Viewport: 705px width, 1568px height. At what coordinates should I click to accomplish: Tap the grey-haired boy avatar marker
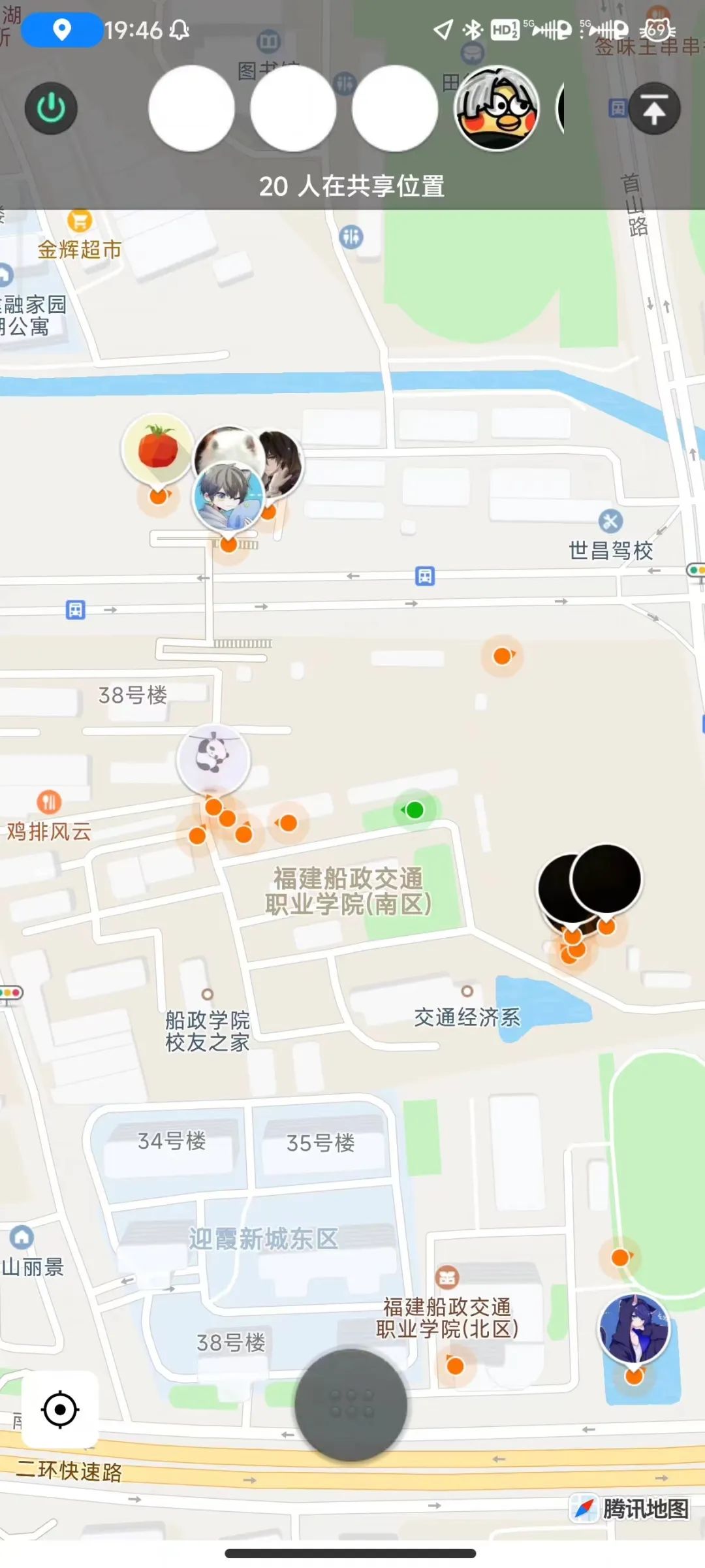(x=228, y=497)
